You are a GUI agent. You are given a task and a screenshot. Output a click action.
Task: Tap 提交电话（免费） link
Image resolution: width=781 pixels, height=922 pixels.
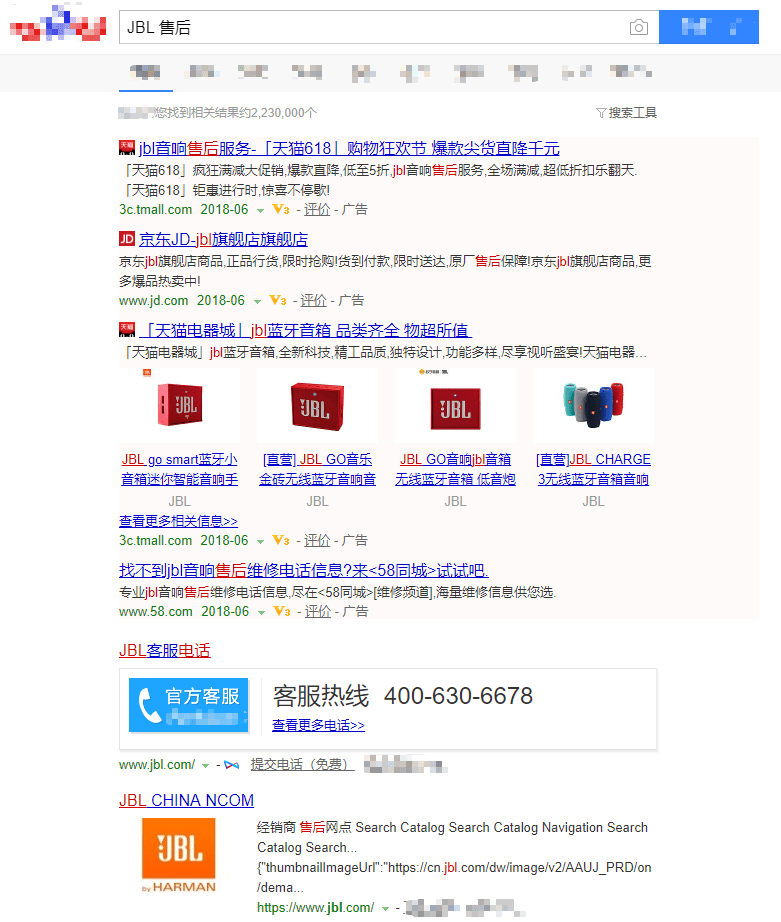point(301,764)
